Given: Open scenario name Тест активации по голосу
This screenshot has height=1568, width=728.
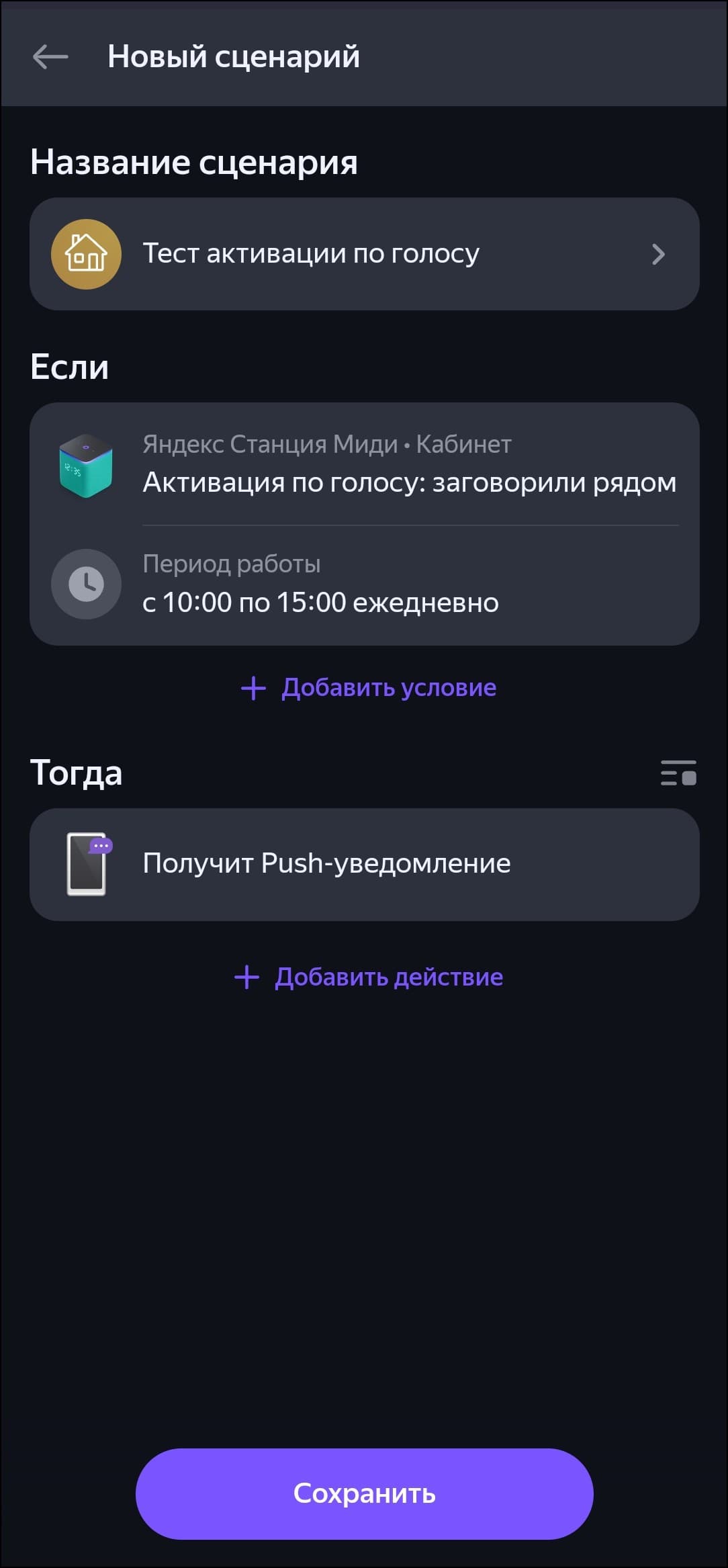Looking at the screenshot, I should click(364, 254).
